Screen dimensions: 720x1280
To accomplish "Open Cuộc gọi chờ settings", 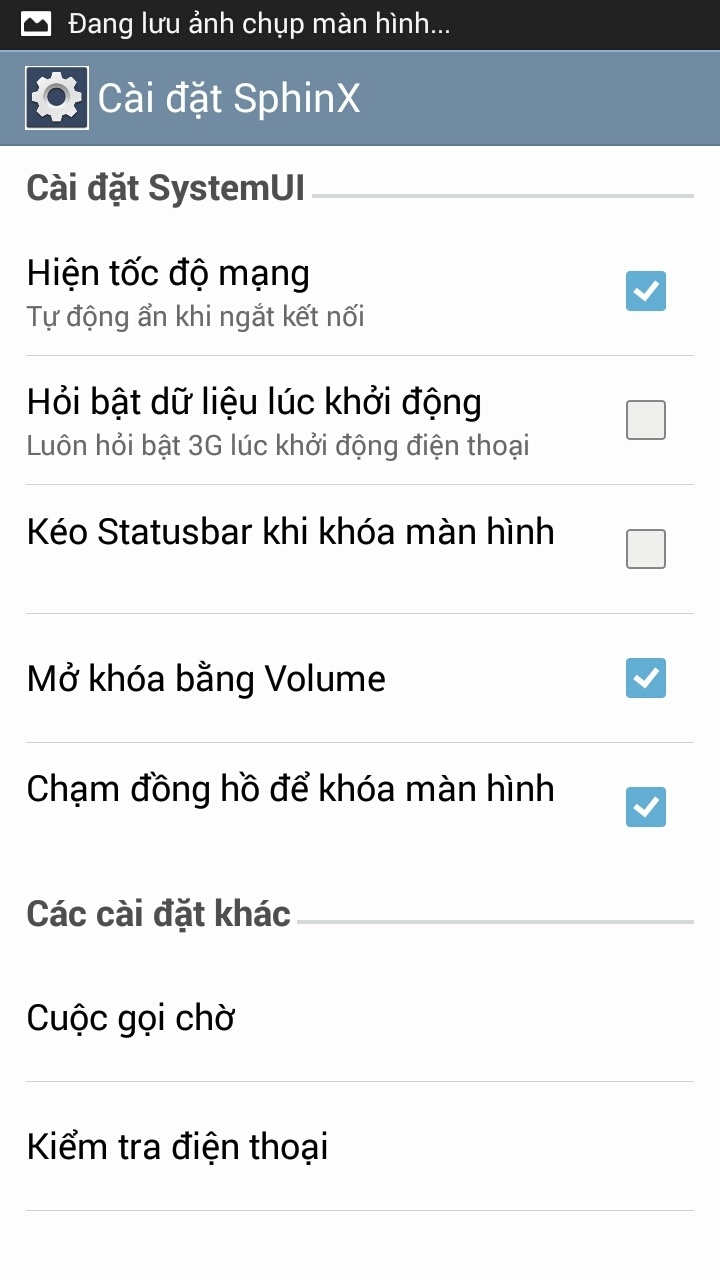I will pyautogui.click(x=360, y=1017).
